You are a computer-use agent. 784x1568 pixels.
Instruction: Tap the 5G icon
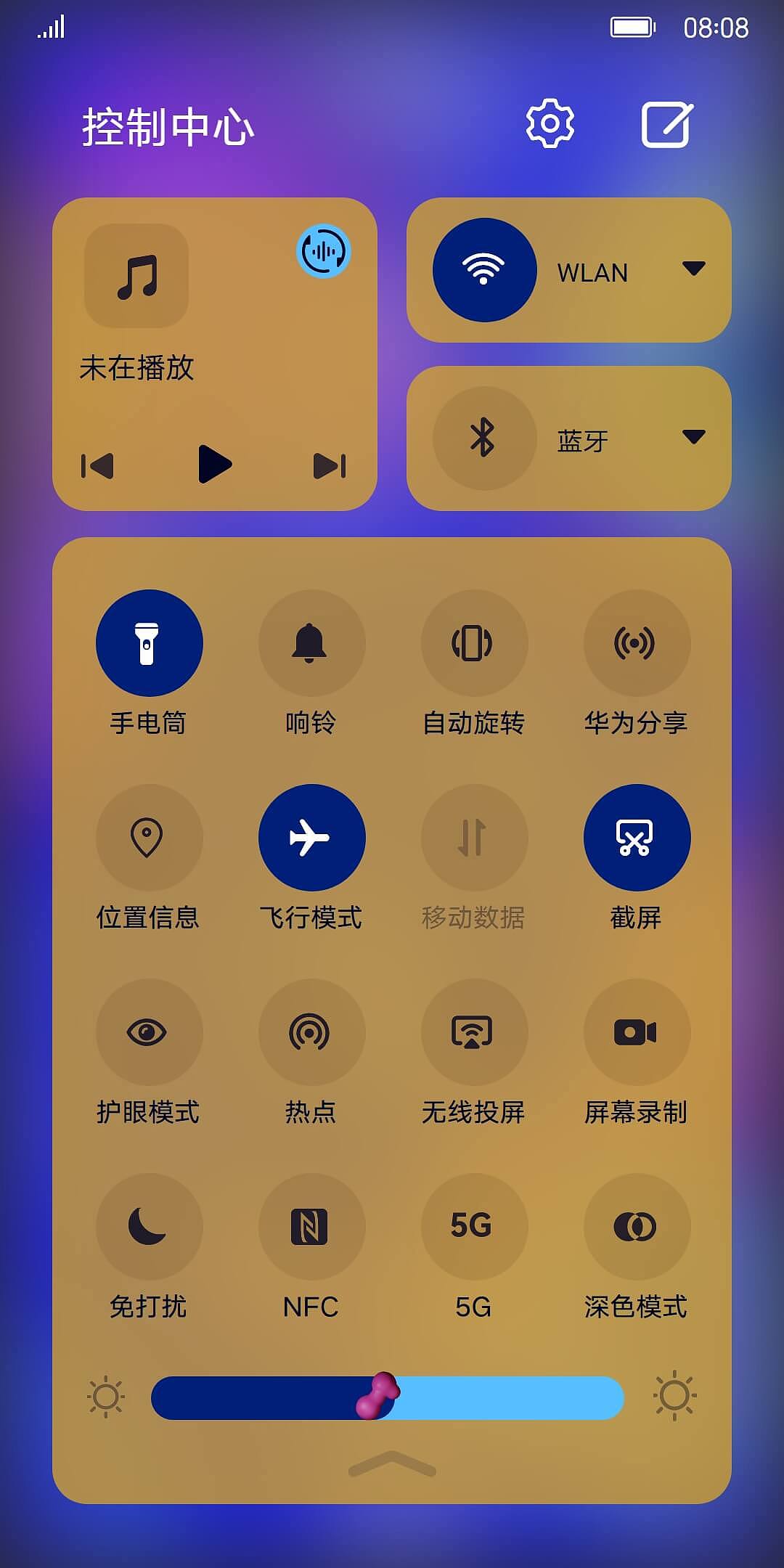tap(474, 1227)
